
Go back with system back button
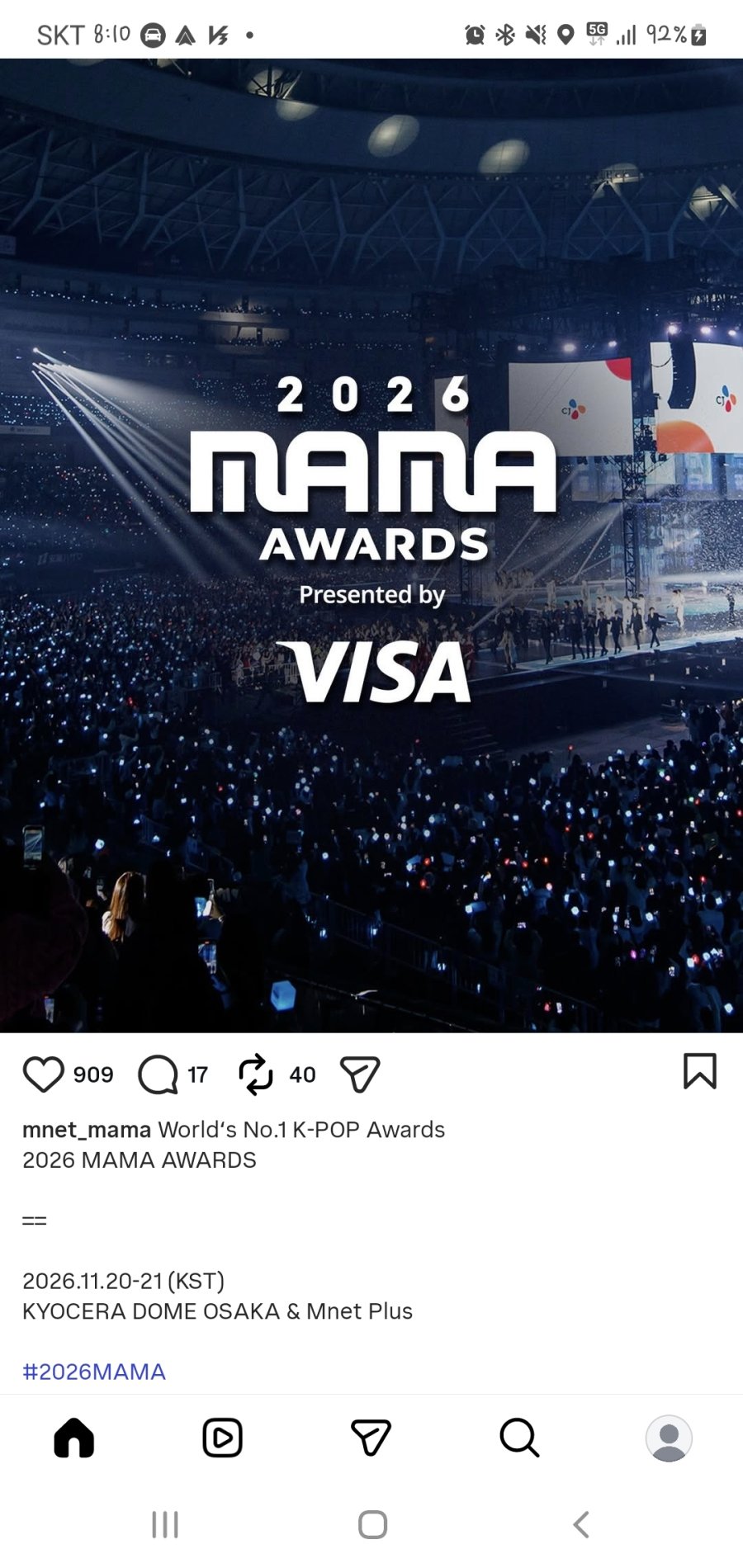pyautogui.click(x=581, y=1524)
